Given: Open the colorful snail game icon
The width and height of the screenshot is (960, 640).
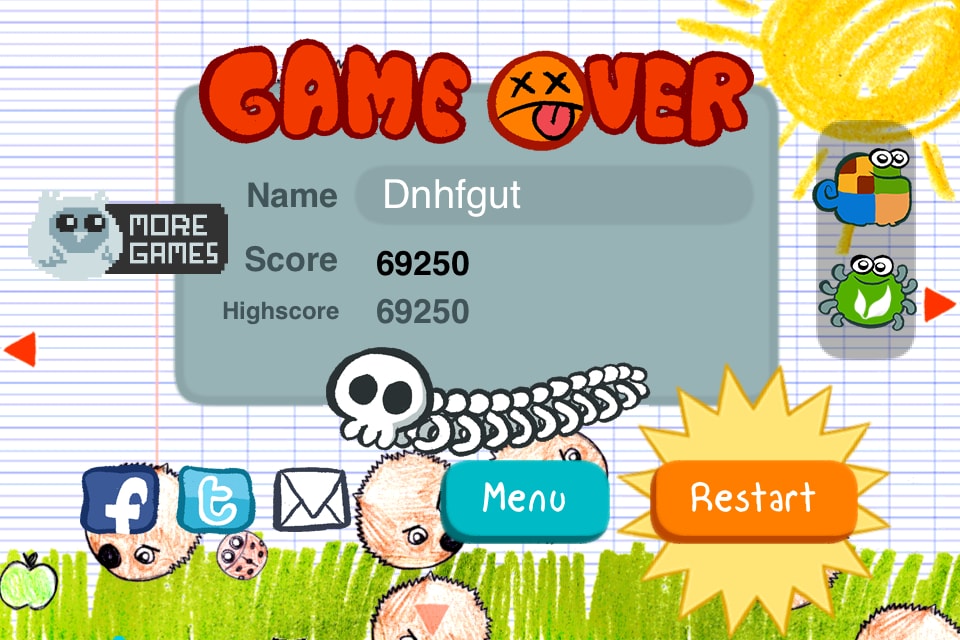Looking at the screenshot, I should tap(864, 186).
